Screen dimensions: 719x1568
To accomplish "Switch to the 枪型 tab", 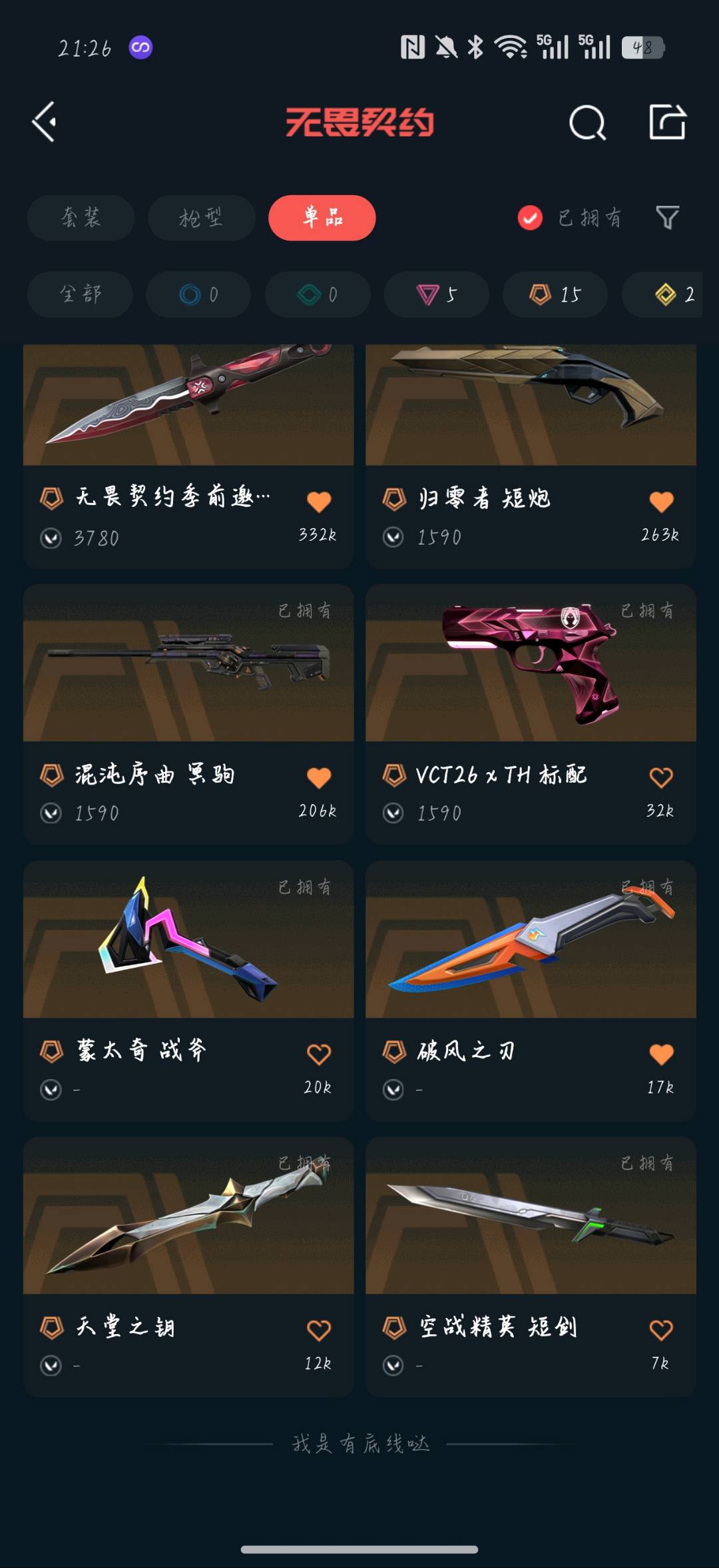I will tap(201, 218).
